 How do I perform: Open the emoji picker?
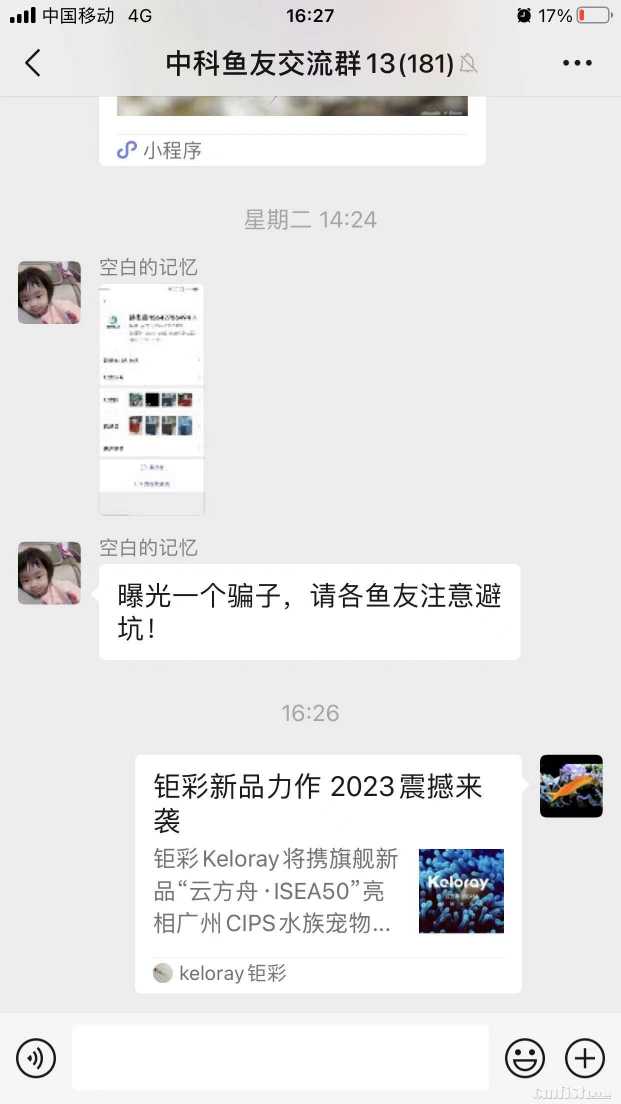524,1057
